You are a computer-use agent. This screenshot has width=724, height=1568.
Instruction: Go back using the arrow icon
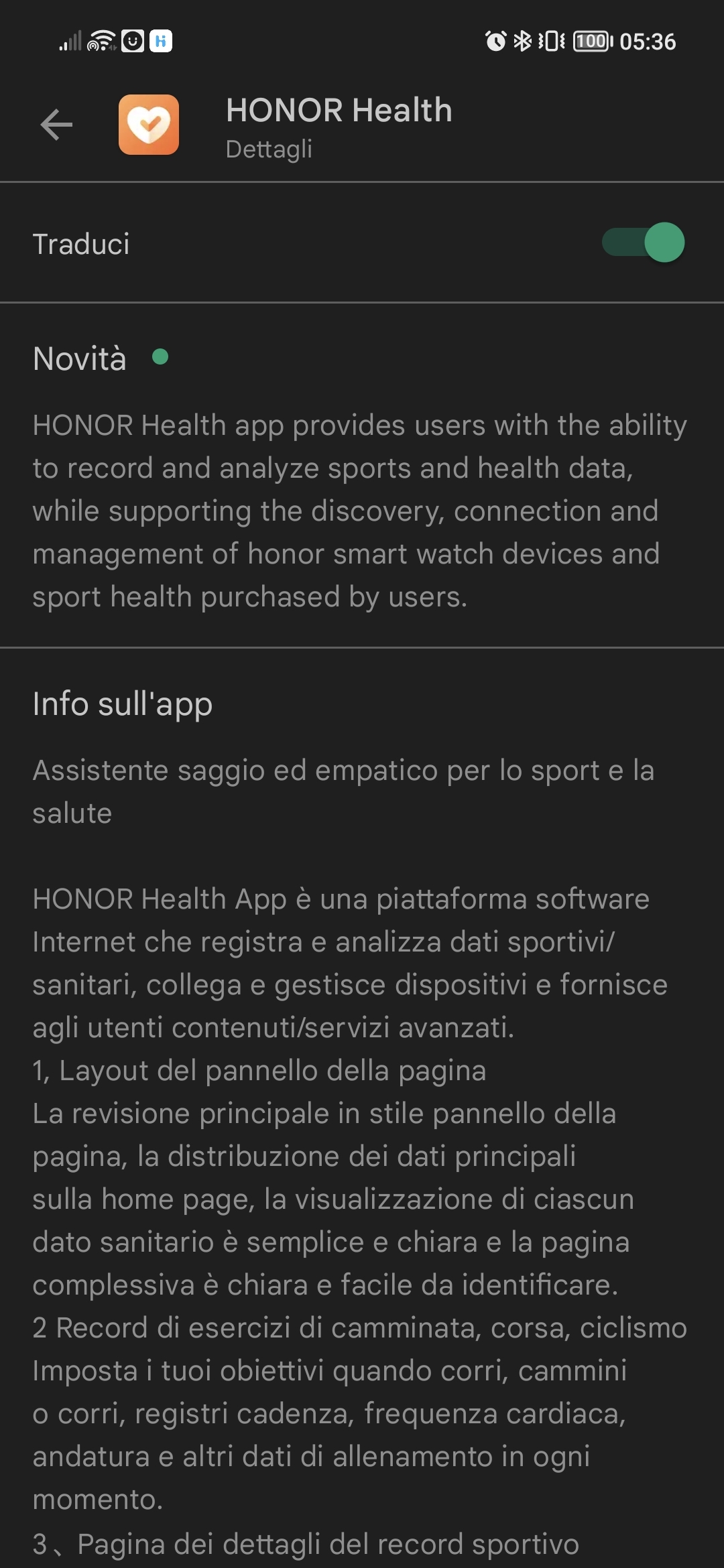56,125
